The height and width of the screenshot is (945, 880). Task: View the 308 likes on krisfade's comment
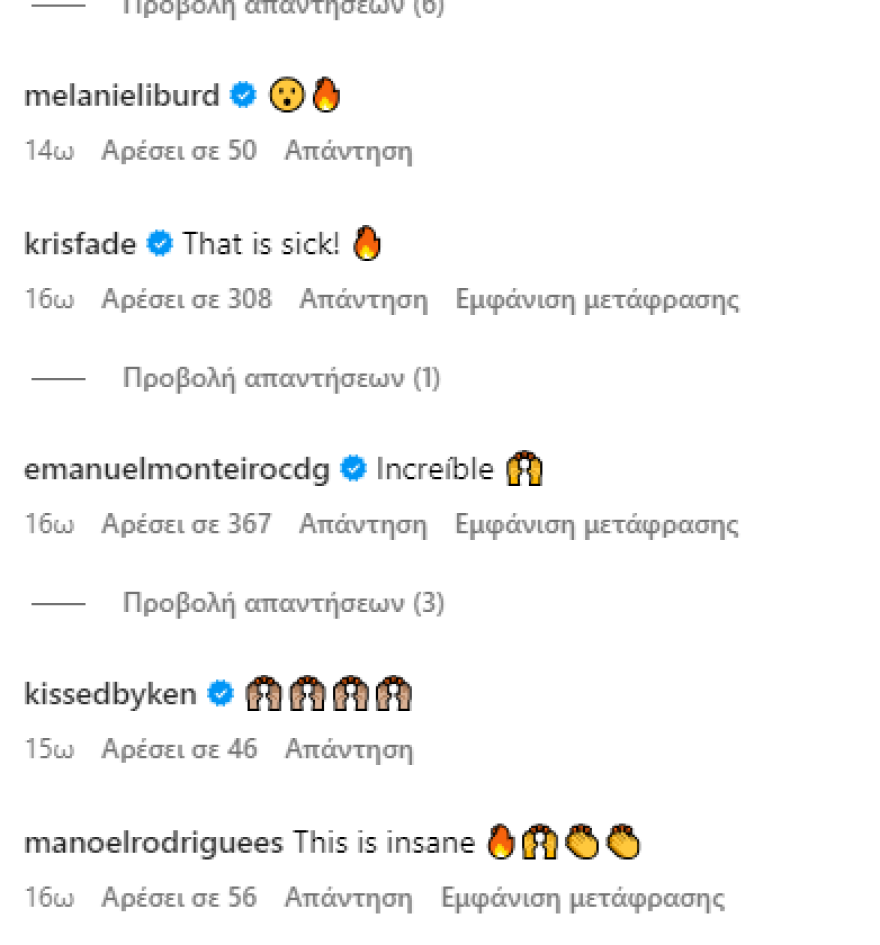[186, 299]
